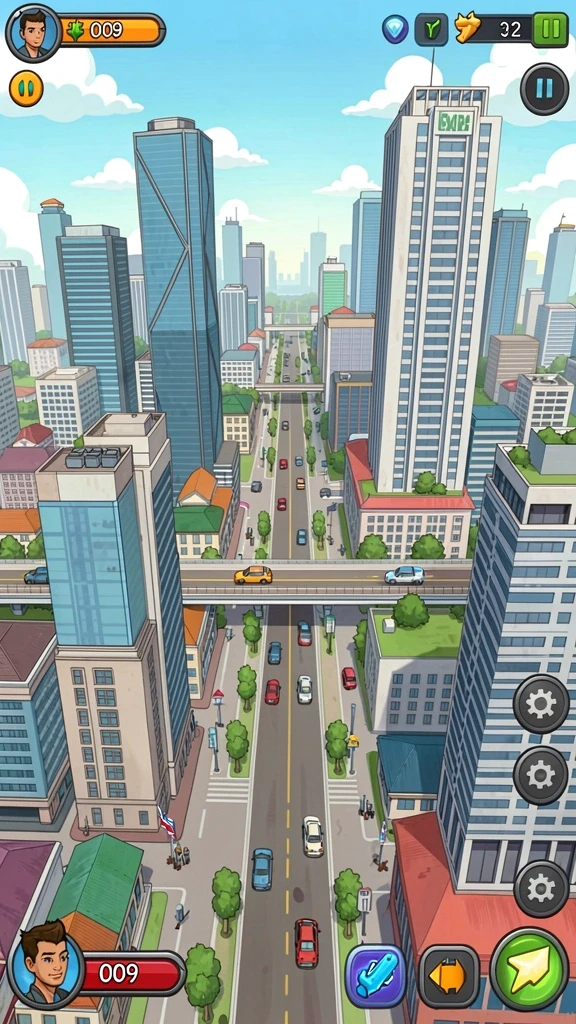Tap the blue whistle action button
576x1024 pixels.
coord(376,976)
